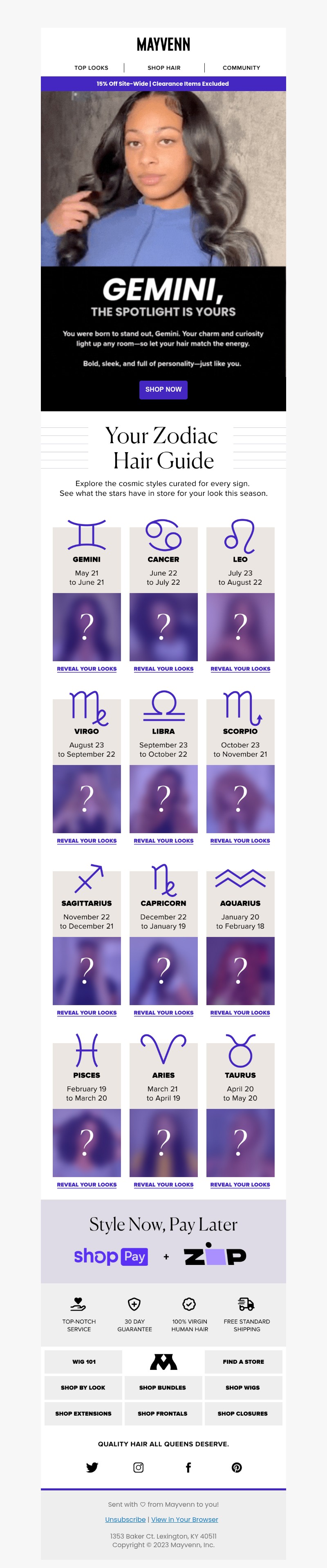Reveal your looks for Scorpio
This screenshot has width=327, height=1568.
(240, 841)
